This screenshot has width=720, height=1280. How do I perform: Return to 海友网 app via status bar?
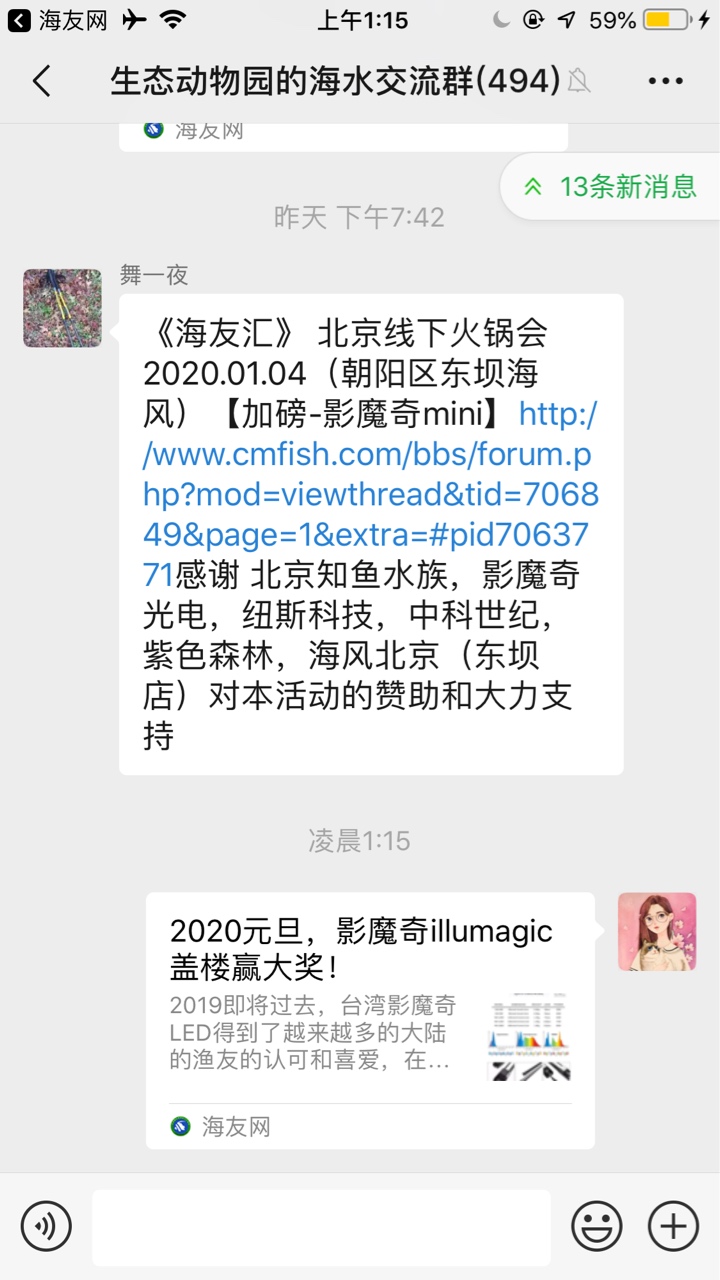(x=58, y=20)
